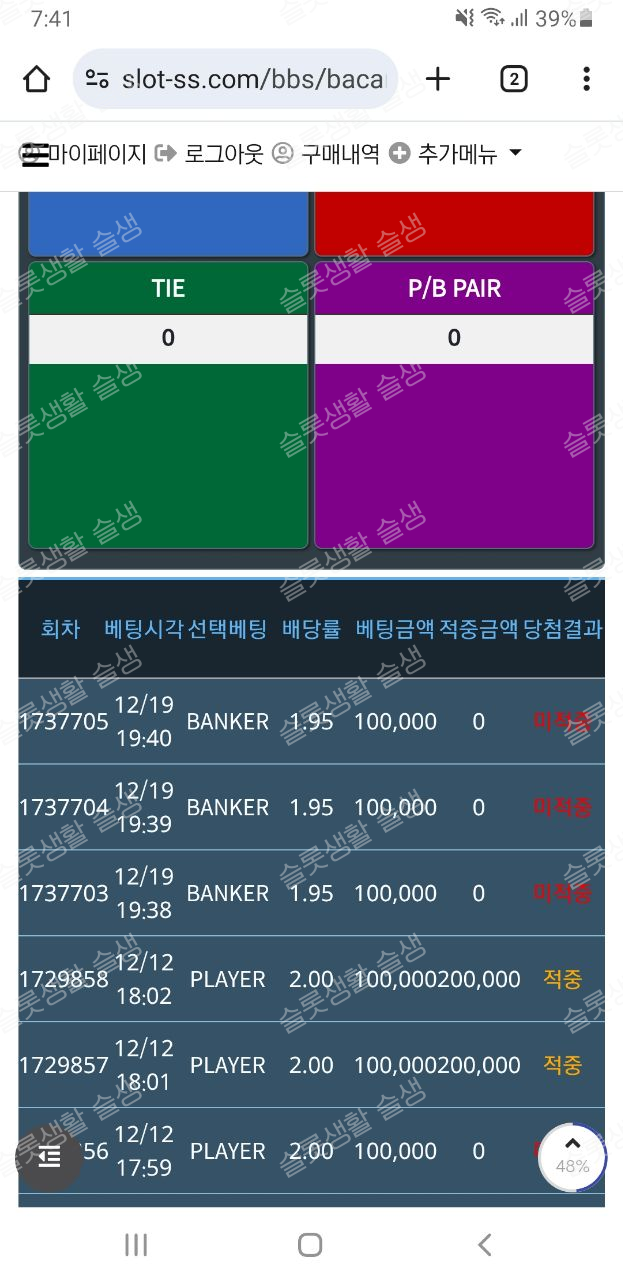
Task: Expand the 추가메뉴 dropdown
Action: tap(456, 154)
